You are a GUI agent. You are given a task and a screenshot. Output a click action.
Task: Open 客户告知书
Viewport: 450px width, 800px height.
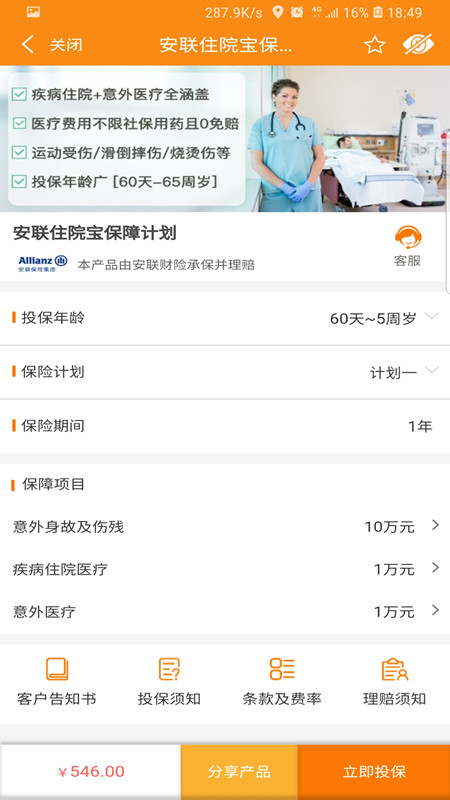[57, 682]
